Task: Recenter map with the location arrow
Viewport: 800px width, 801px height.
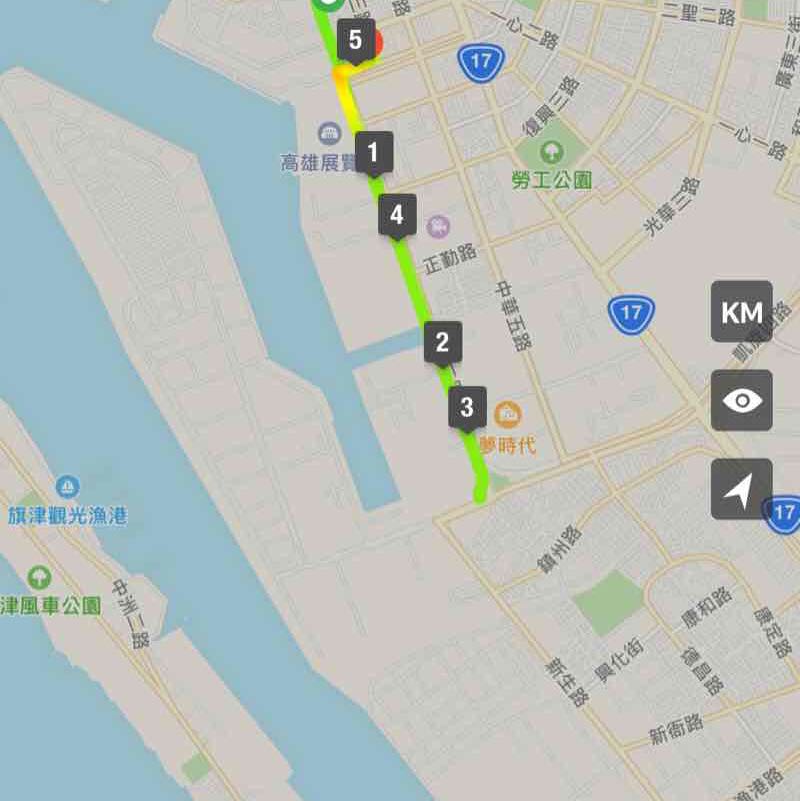Action: coord(741,489)
